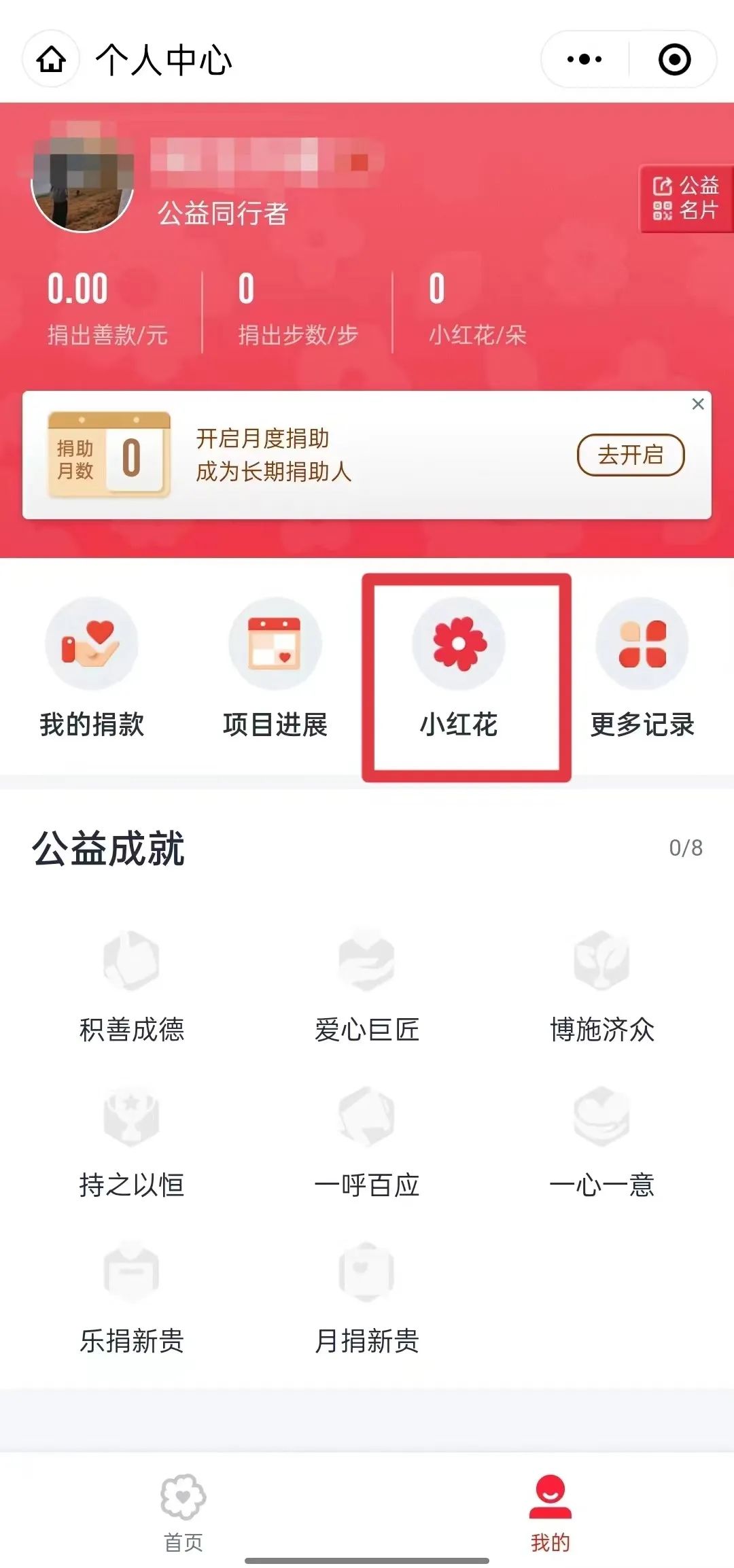Tap the user profile avatar
Image resolution: width=734 pixels, height=1568 pixels.
pos(82,179)
